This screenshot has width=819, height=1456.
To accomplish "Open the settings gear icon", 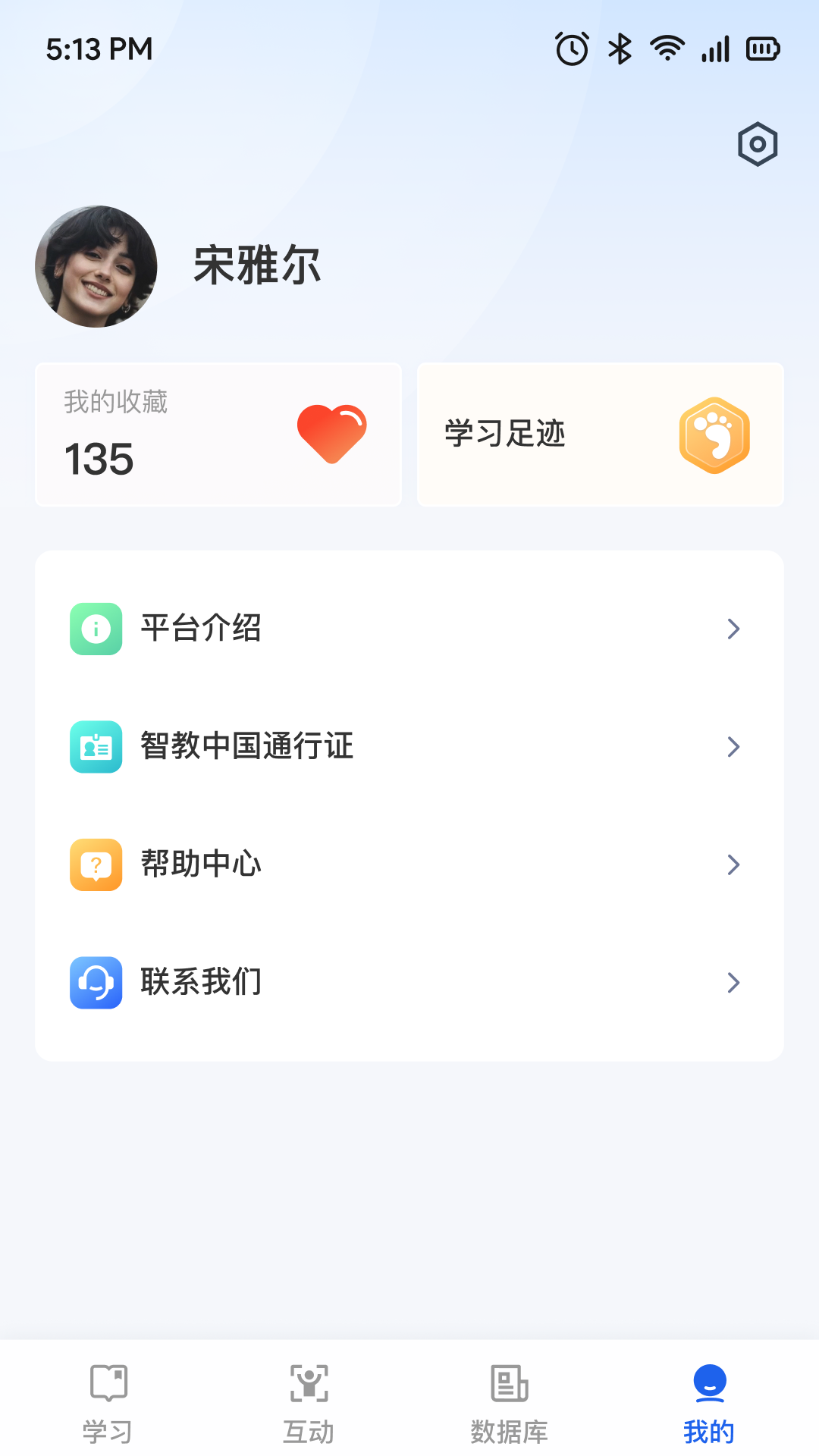I will coord(758,144).
